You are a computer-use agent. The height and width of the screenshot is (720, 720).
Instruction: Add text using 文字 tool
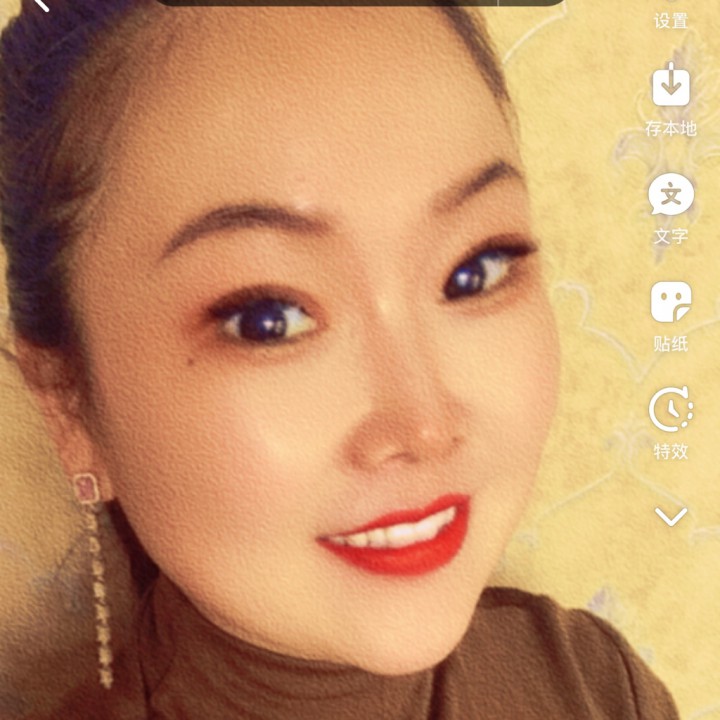click(671, 196)
